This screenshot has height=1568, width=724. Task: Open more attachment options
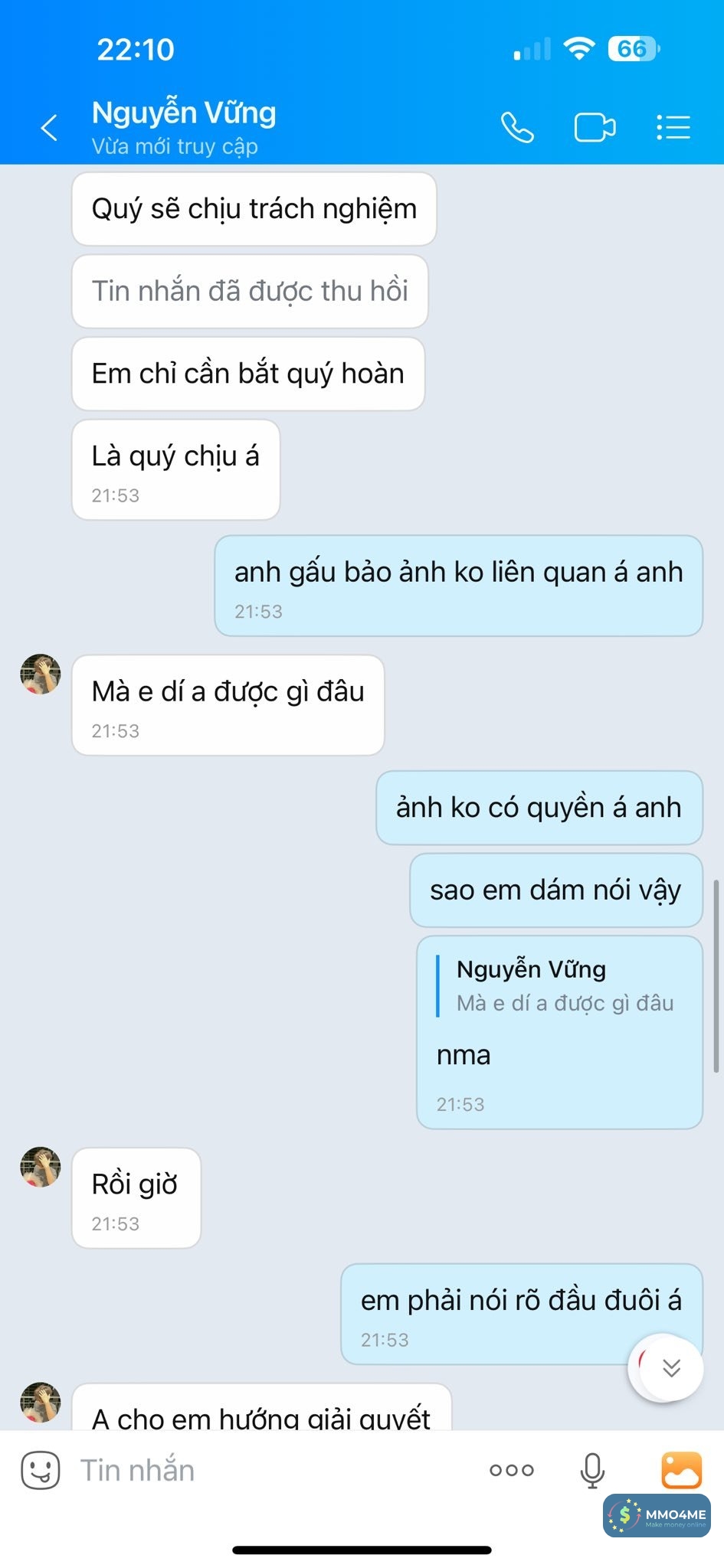tap(512, 1470)
